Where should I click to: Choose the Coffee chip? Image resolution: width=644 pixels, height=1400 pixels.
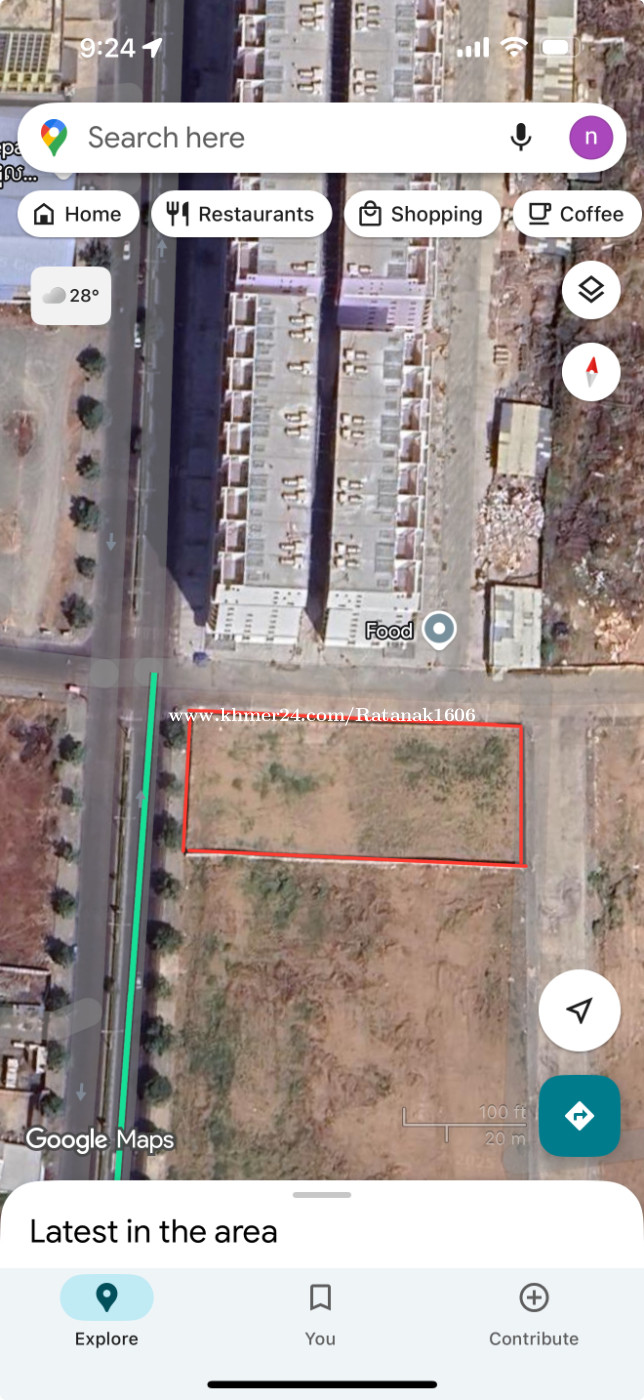pyautogui.click(x=576, y=214)
